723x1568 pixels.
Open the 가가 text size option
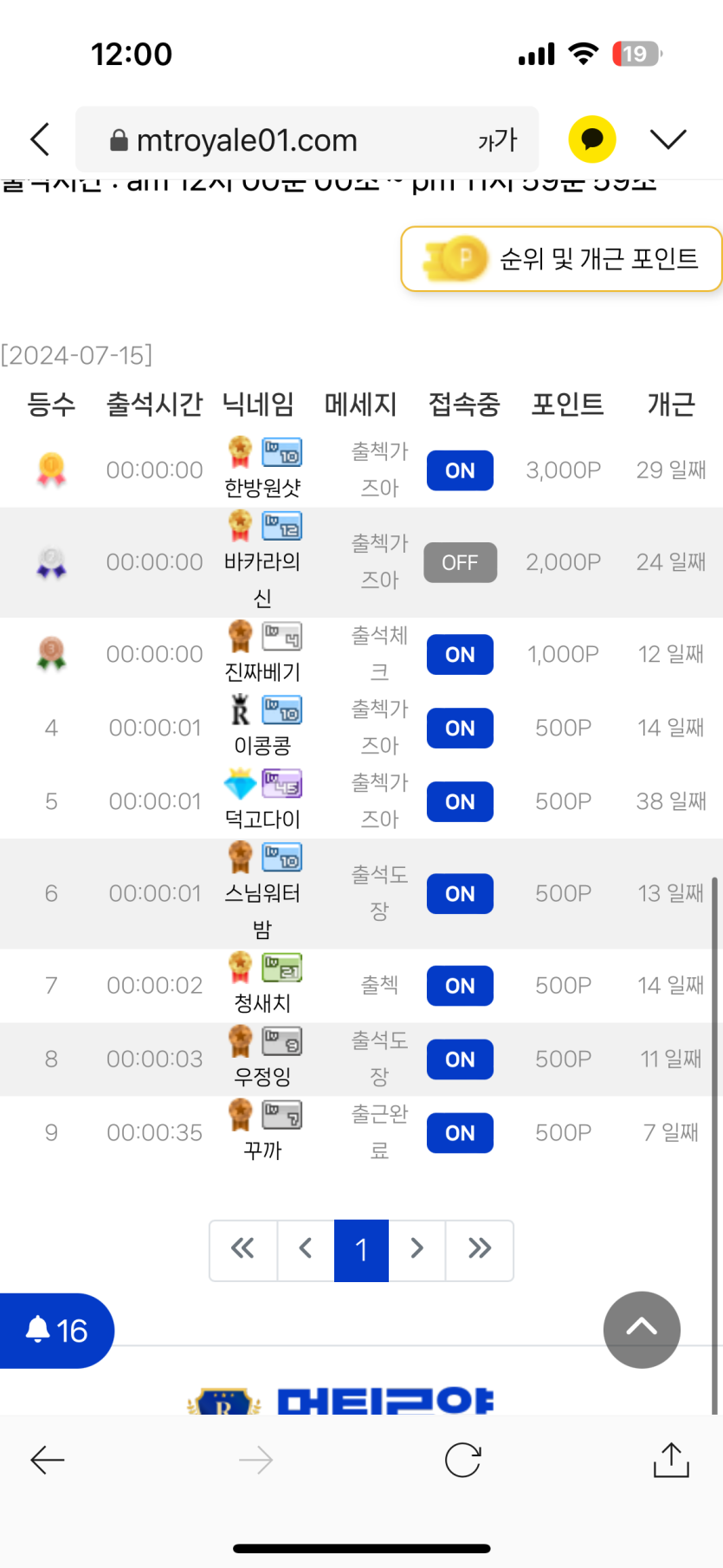point(497,139)
